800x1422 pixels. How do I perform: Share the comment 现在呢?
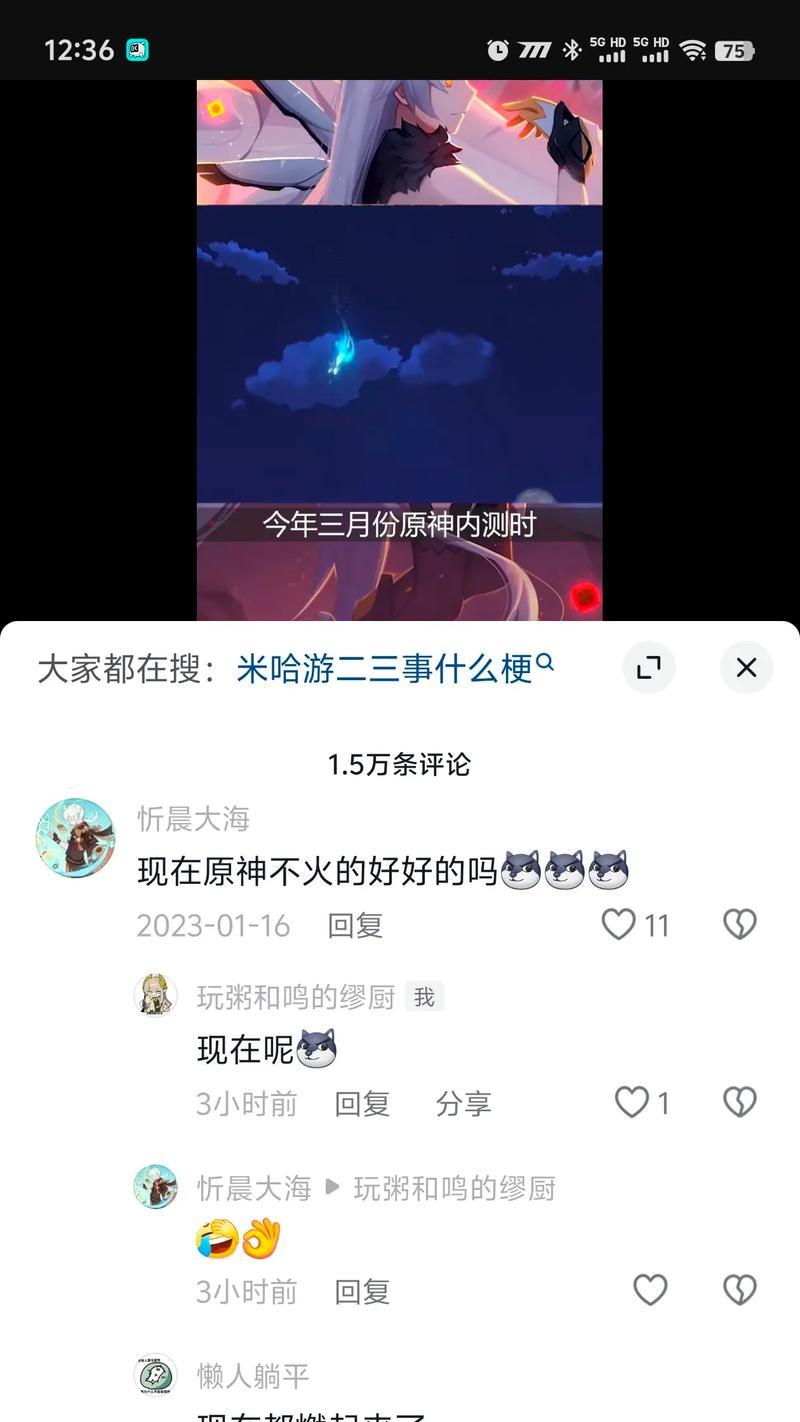click(x=463, y=1103)
